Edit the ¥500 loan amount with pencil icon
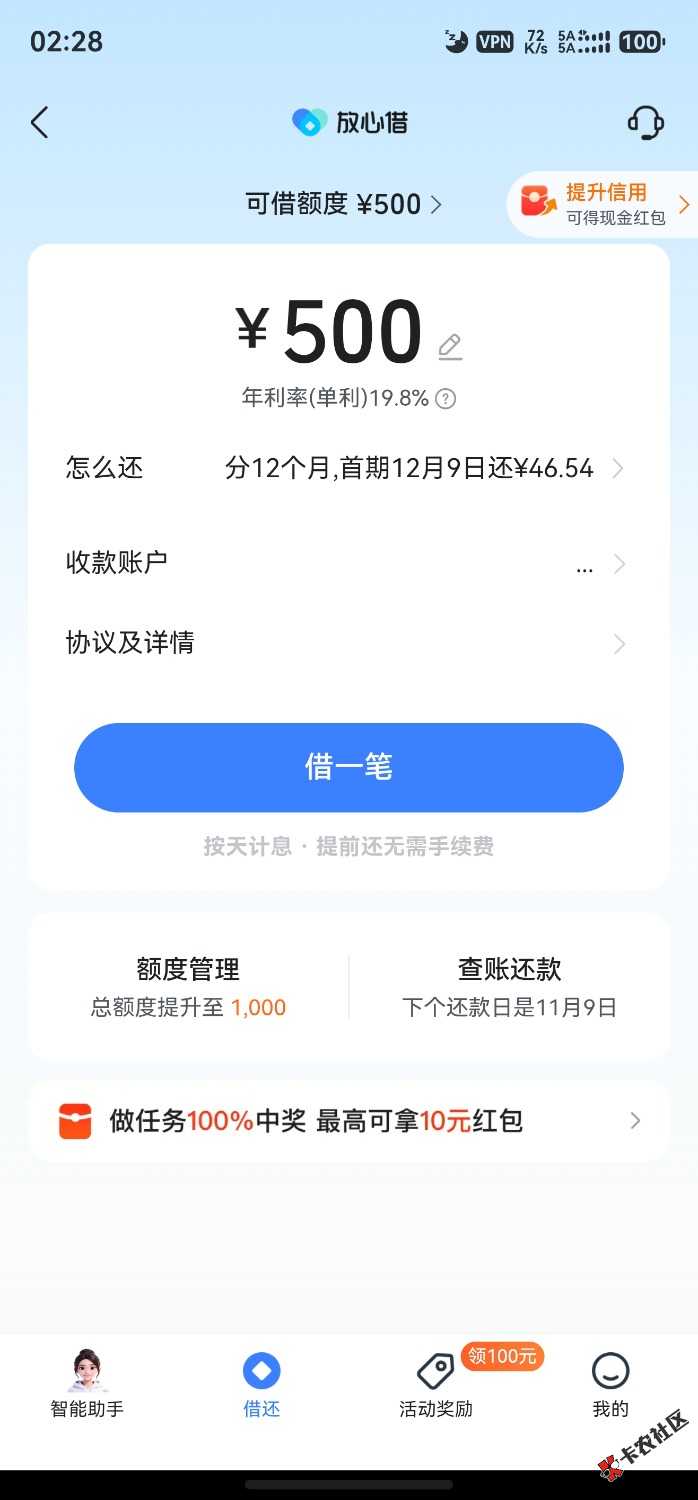The width and height of the screenshot is (698, 1500). 451,346
